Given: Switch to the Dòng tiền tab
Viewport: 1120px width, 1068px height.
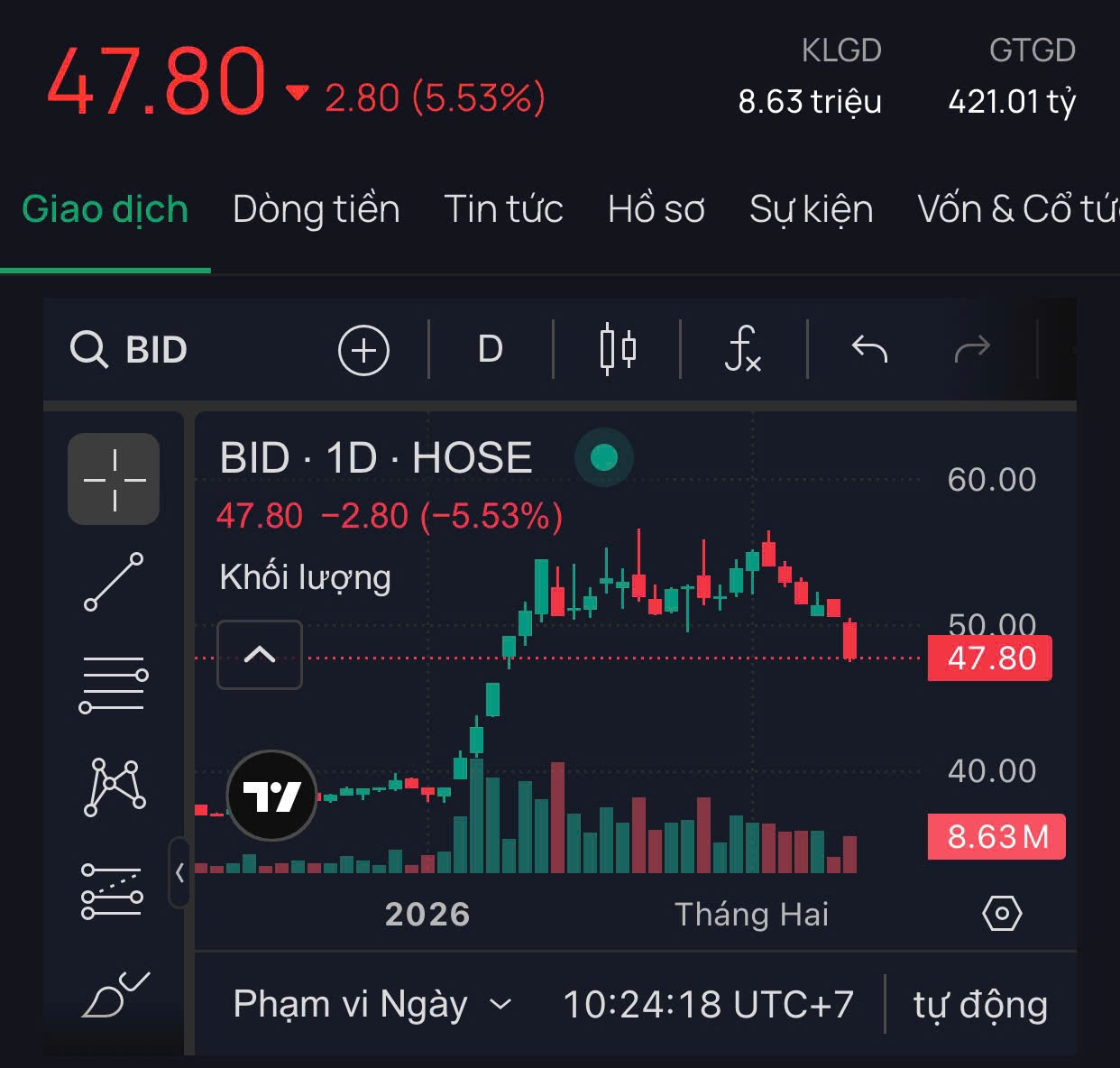Looking at the screenshot, I should click(x=316, y=209).
